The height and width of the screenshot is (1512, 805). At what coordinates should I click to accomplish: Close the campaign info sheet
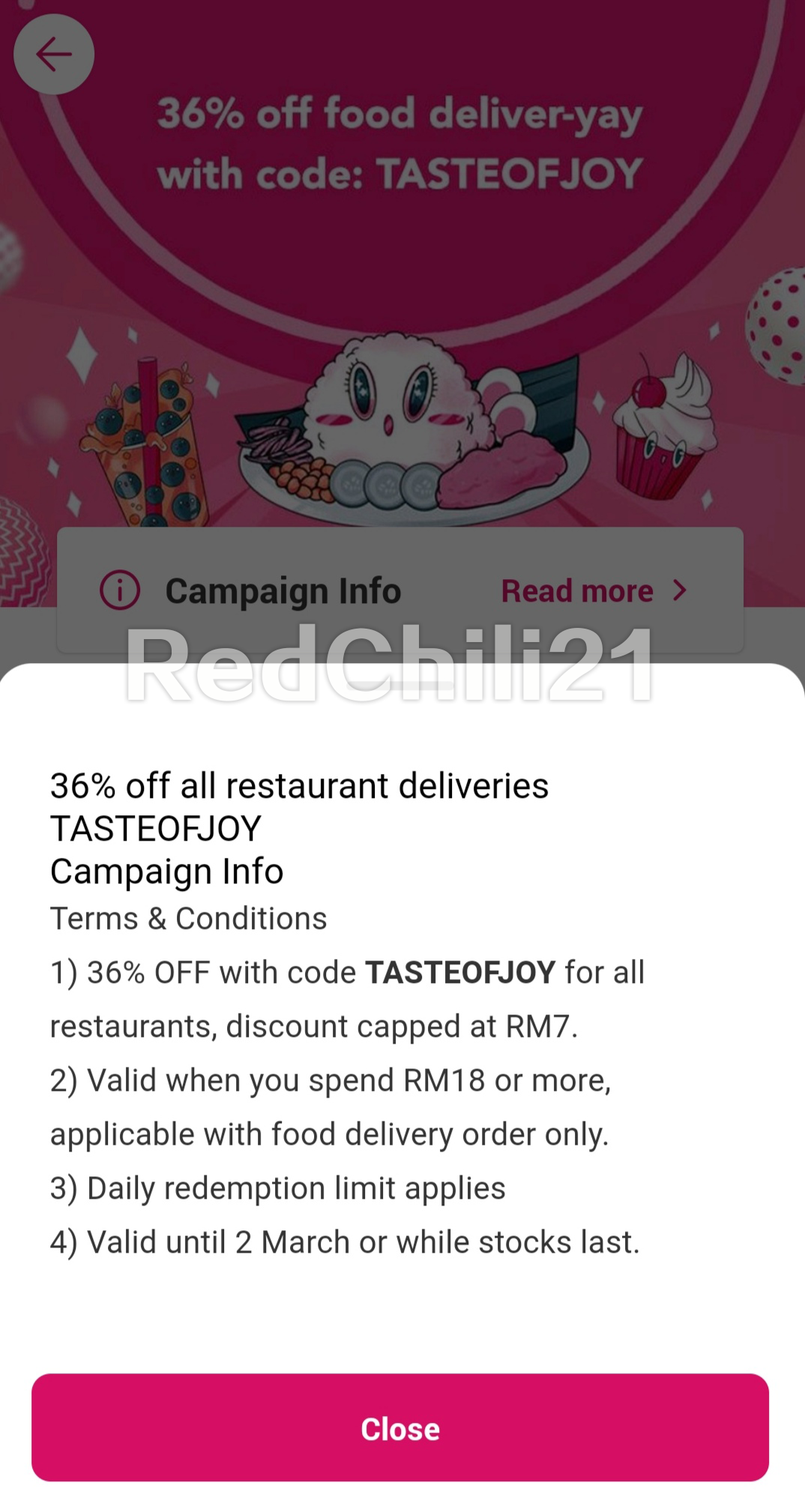click(400, 1427)
